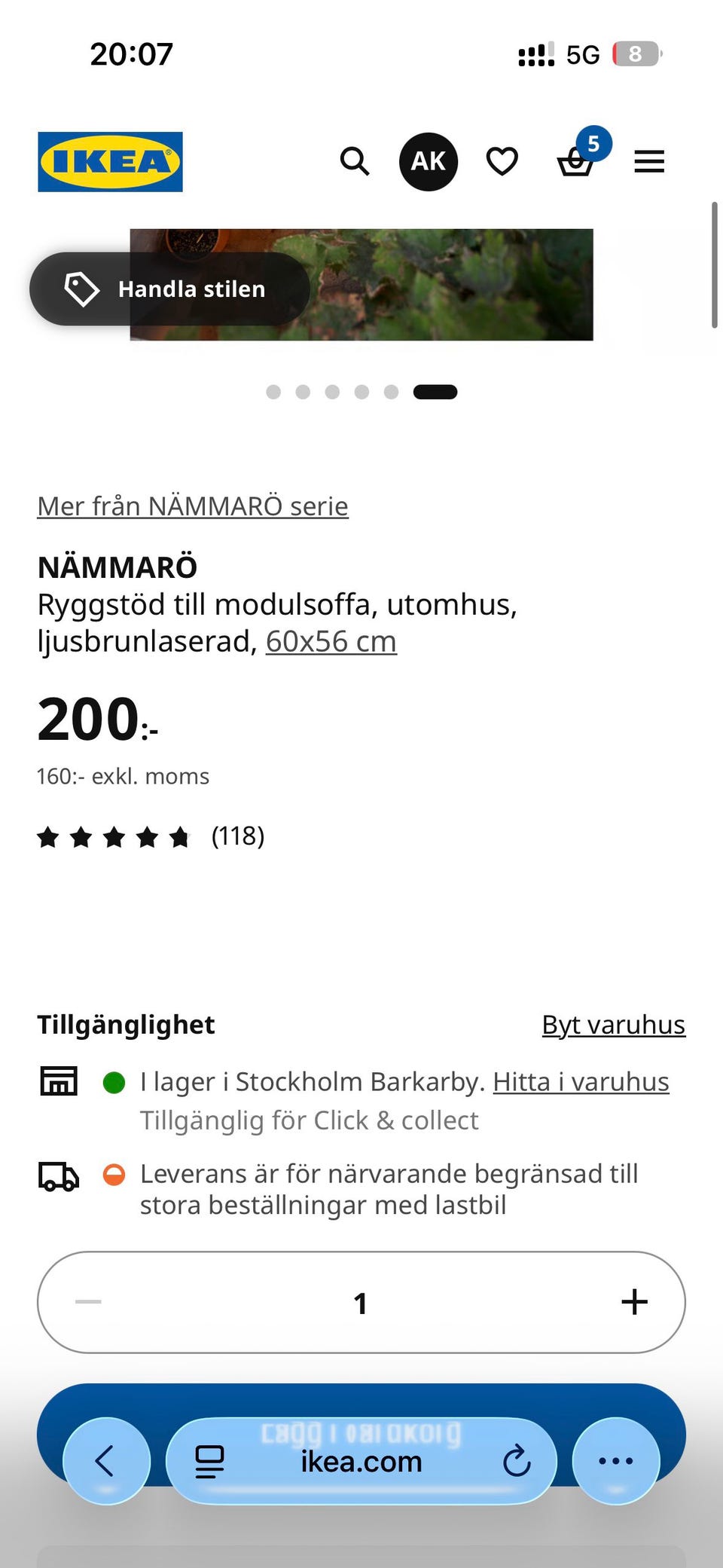723x1568 pixels.
Task: Open the browser three-dot menu
Action: [x=616, y=1461]
